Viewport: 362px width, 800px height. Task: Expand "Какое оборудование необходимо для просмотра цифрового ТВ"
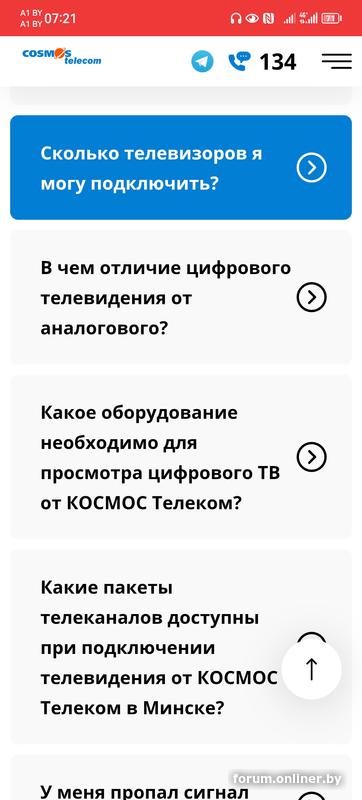coord(181,457)
